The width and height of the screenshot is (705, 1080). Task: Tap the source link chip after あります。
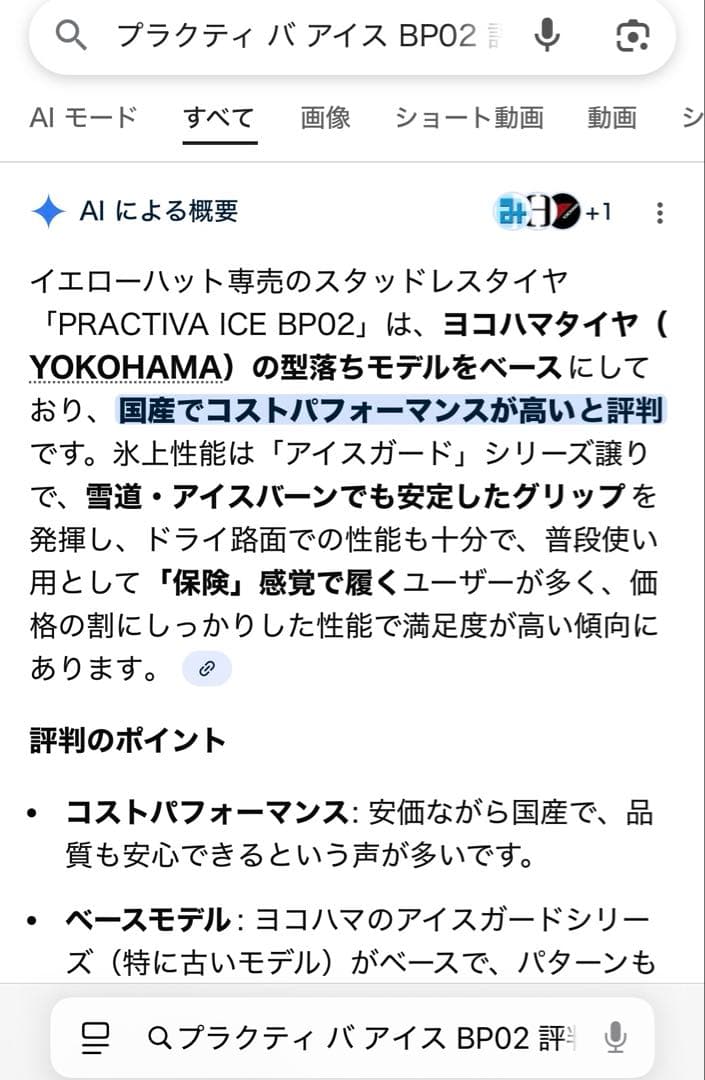click(x=207, y=669)
